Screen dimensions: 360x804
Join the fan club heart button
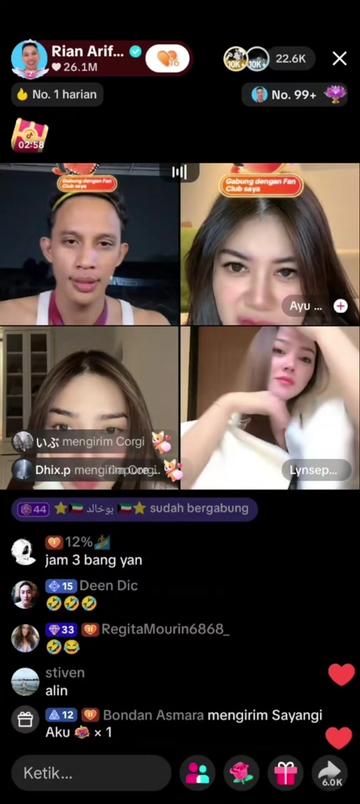tap(167, 59)
